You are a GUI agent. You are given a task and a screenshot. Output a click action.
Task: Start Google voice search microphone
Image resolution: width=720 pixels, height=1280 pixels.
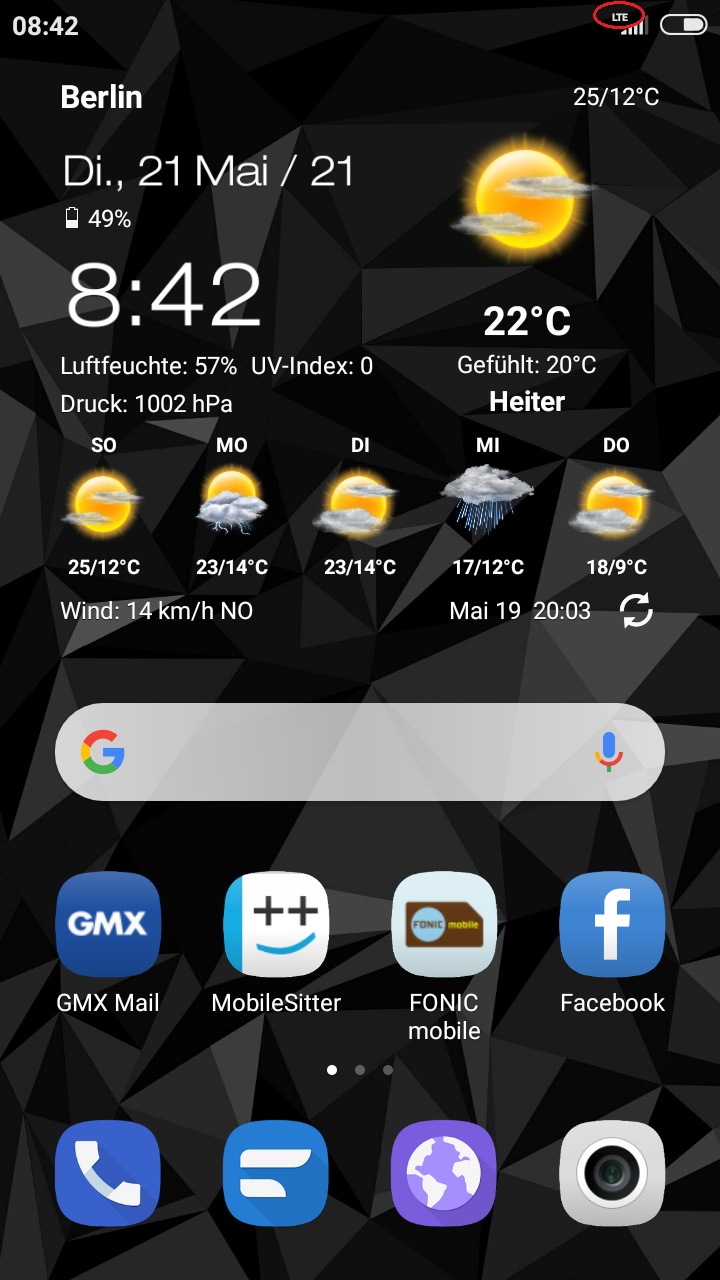(608, 752)
